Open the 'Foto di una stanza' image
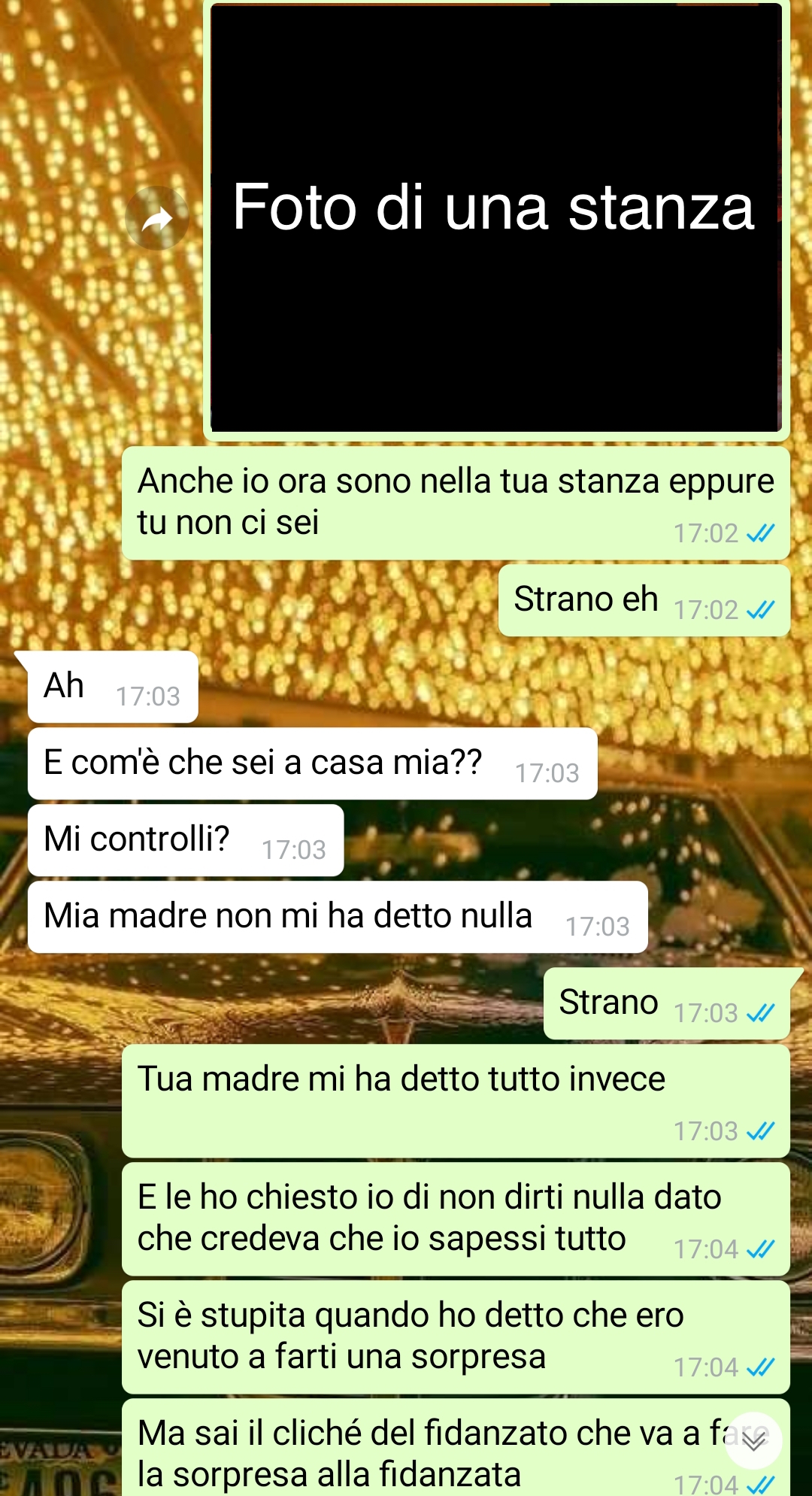 pos(495,218)
